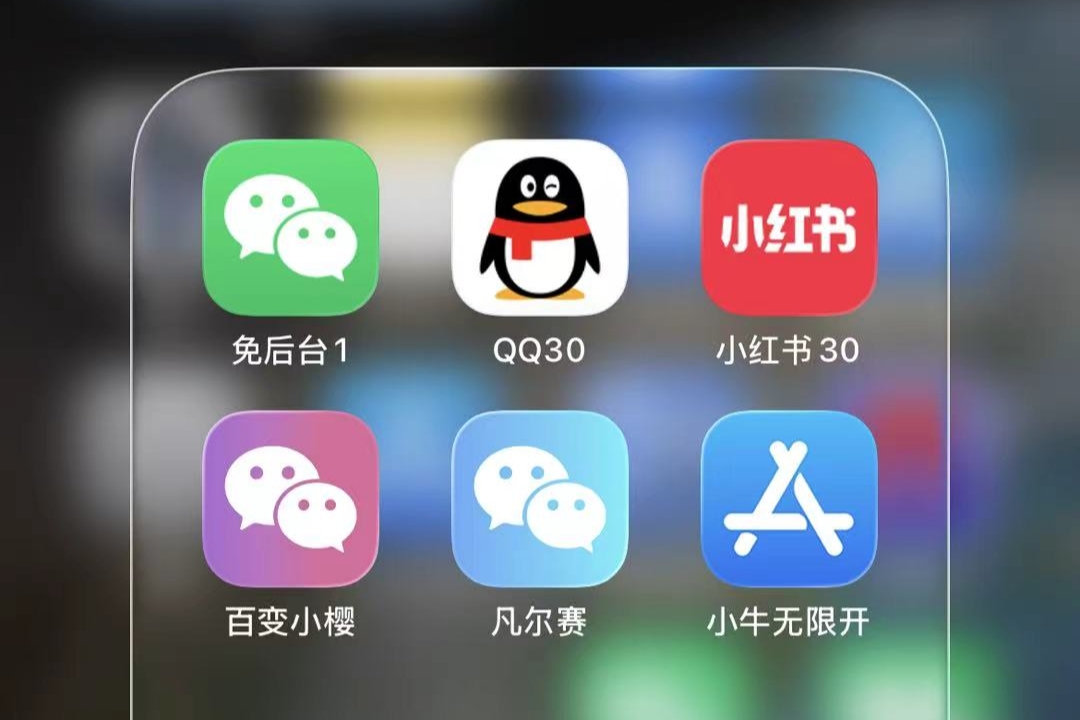1080x720 pixels.
Task: Launch the QQ30 penguin app
Action: 540,228
